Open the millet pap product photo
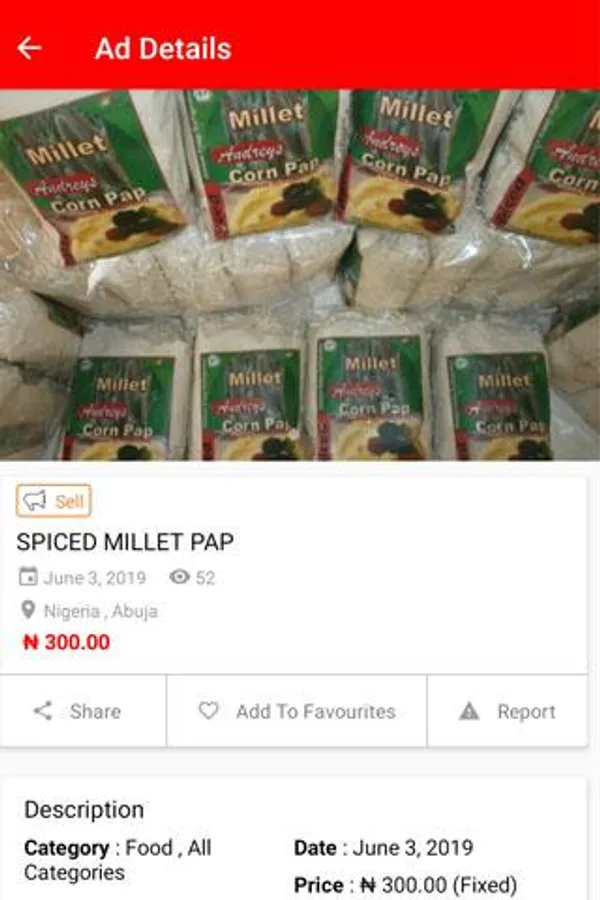Image resolution: width=600 pixels, height=900 pixels. (300, 275)
